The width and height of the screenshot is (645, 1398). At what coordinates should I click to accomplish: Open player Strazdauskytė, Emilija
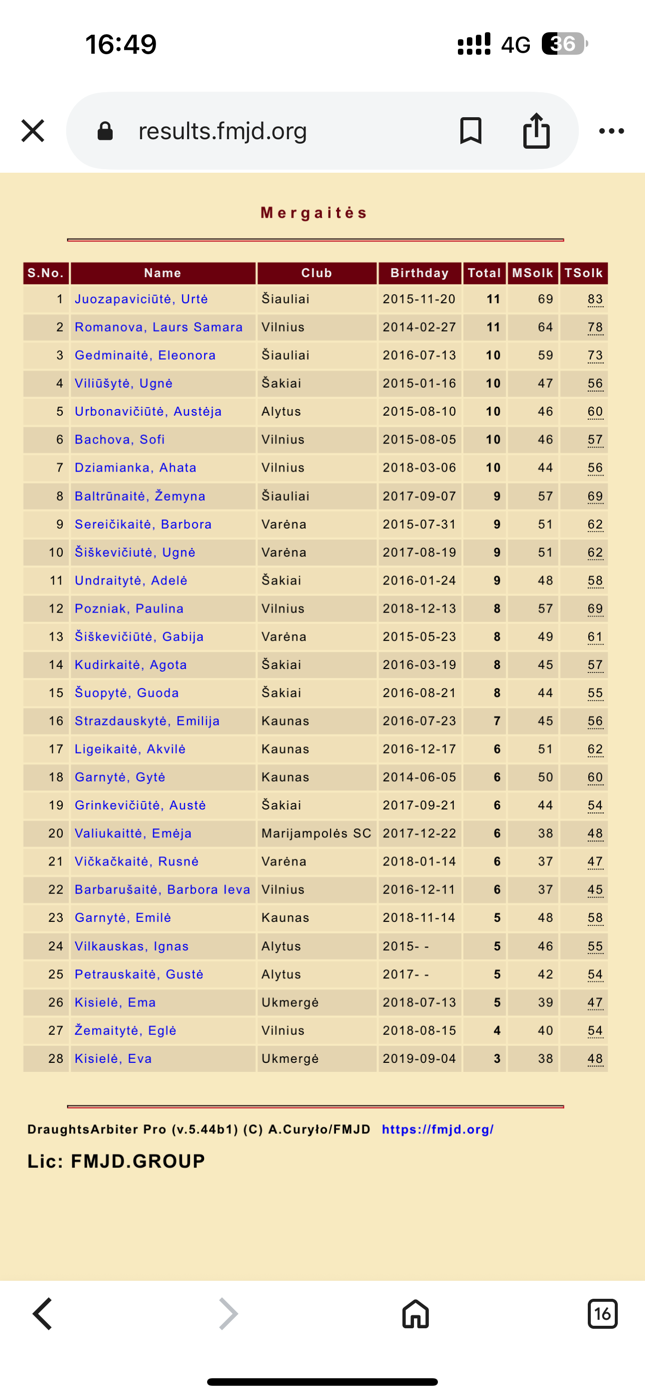point(147,721)
